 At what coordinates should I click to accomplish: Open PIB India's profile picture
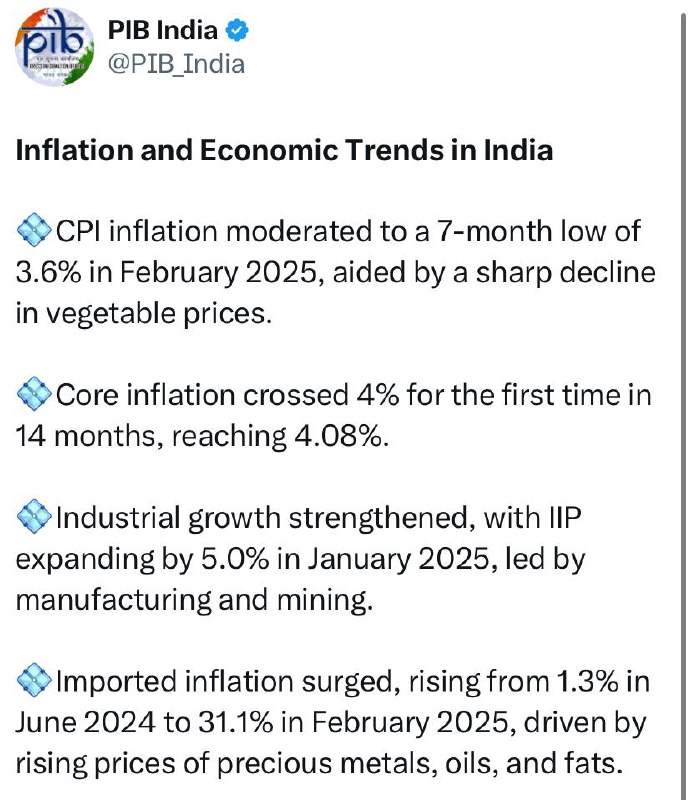click(55, 46)
